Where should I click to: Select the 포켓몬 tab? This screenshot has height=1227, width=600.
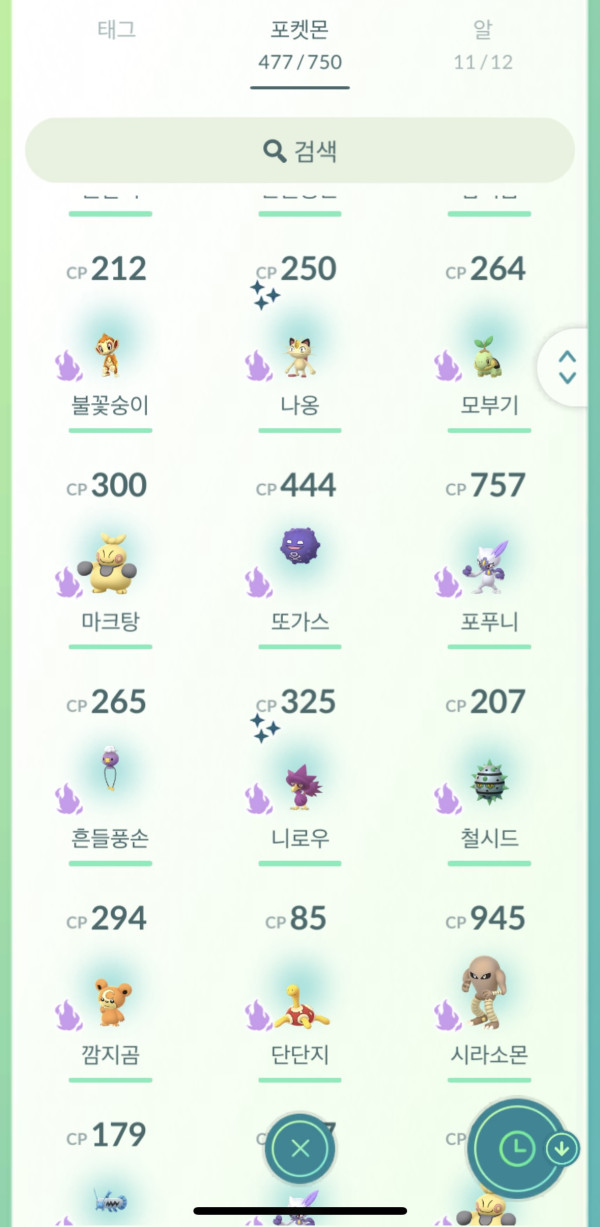click(299, 45)
